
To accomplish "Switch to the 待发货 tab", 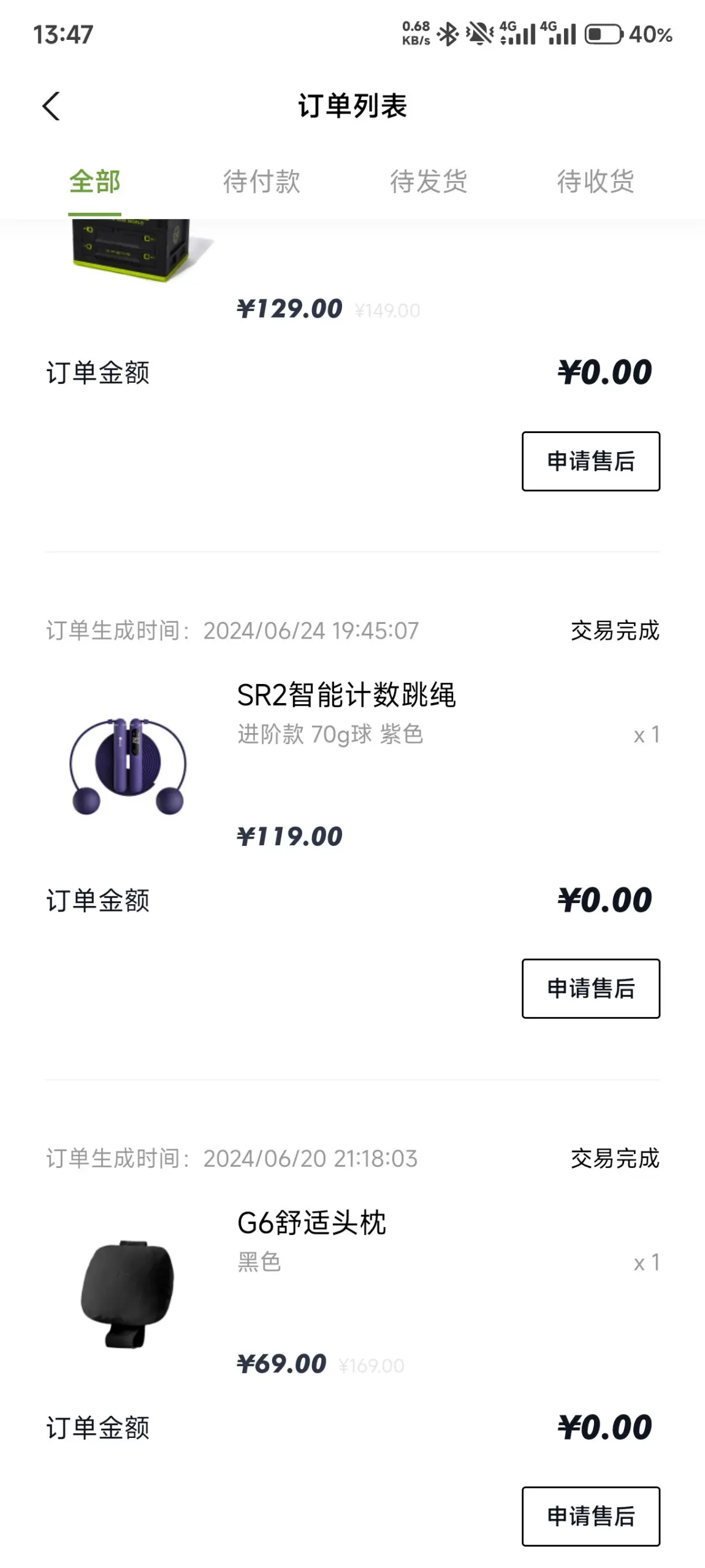I will click(x=429, y=182).
